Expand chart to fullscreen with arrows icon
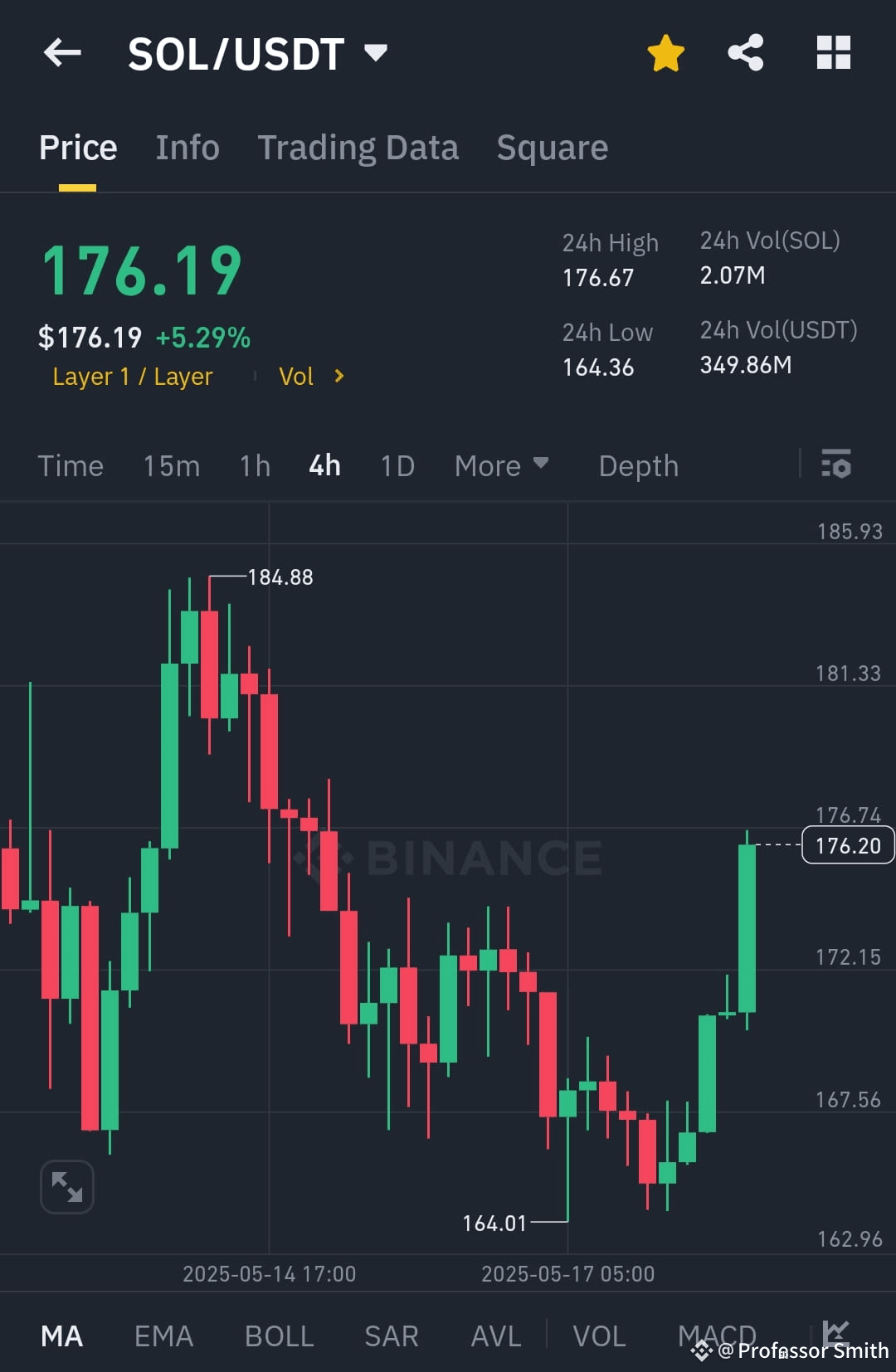The width and height of the screenshot is (896, 1372). pyautogui.click(x=66, y=1186)
